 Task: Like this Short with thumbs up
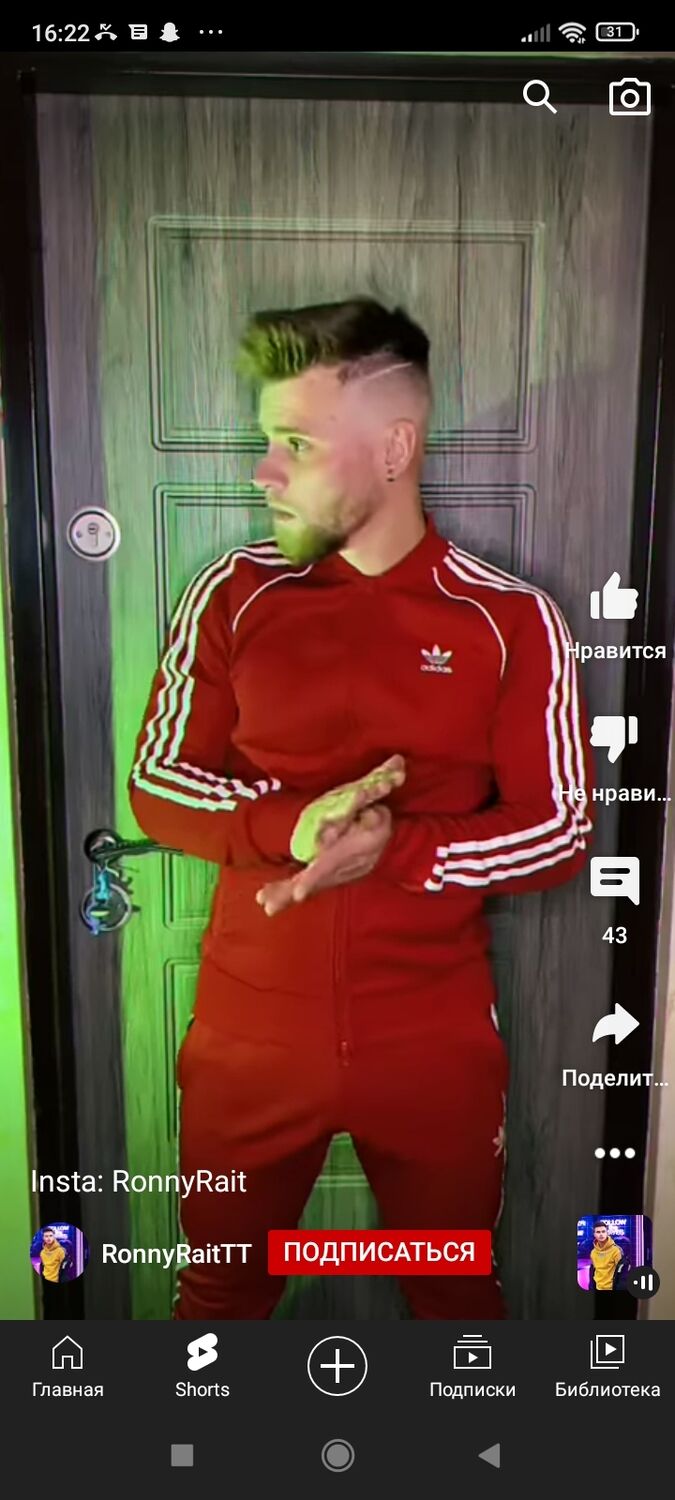click(x=614, y=598)
